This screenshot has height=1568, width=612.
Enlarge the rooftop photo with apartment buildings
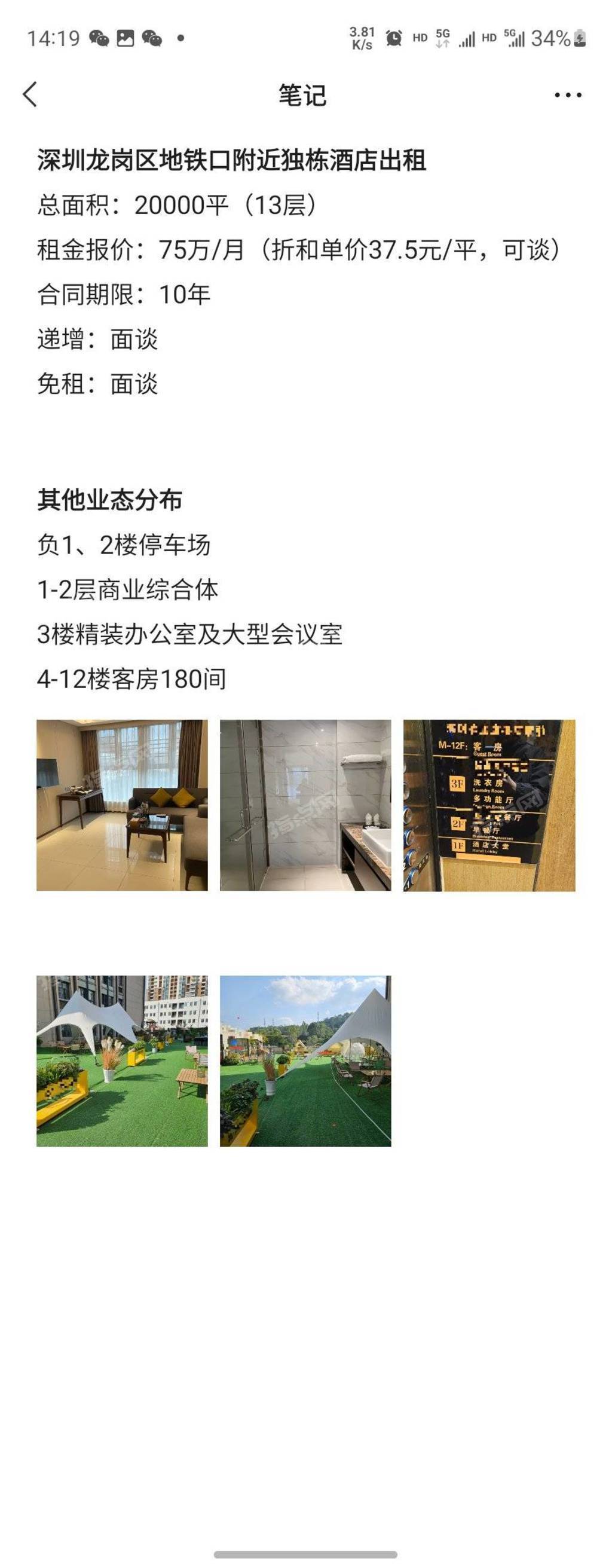(x=122, y=1061)
